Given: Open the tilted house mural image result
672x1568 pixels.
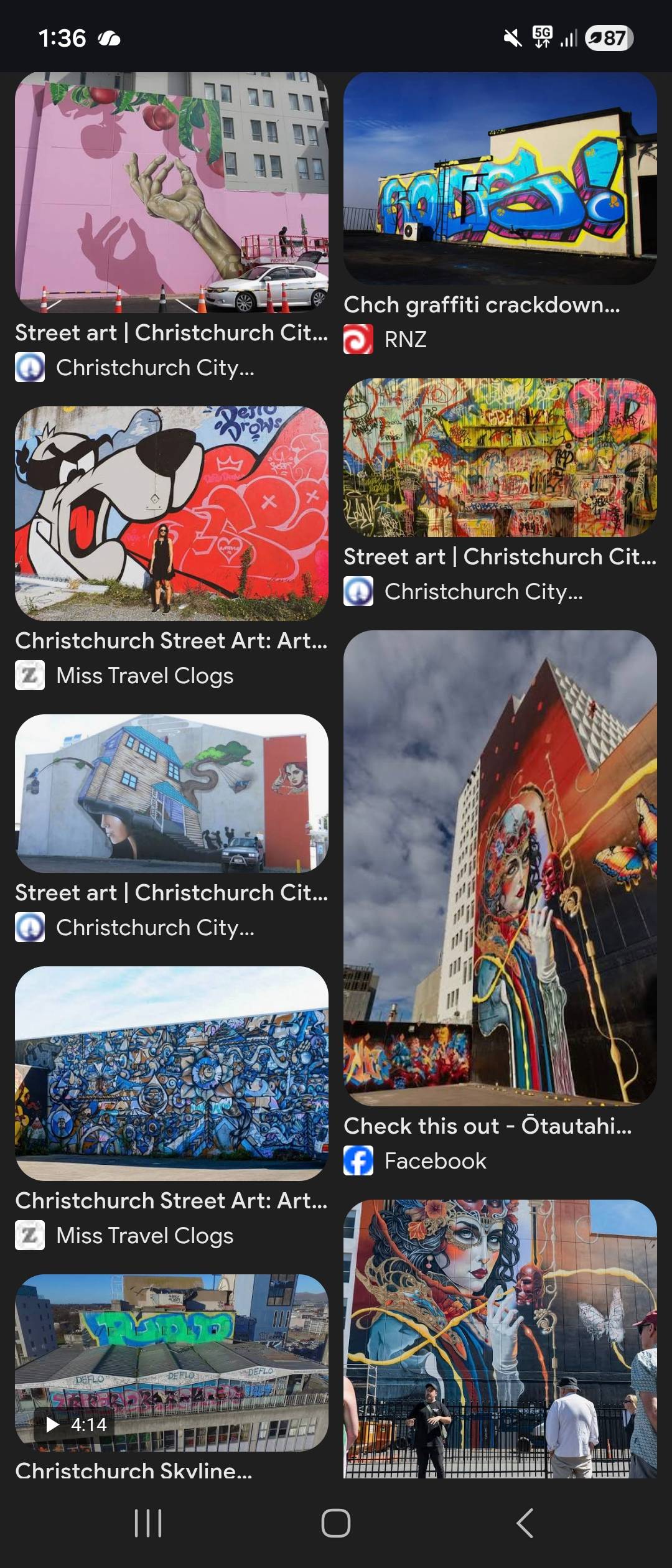Looking at the screenshot, I should tap(172, 793).
